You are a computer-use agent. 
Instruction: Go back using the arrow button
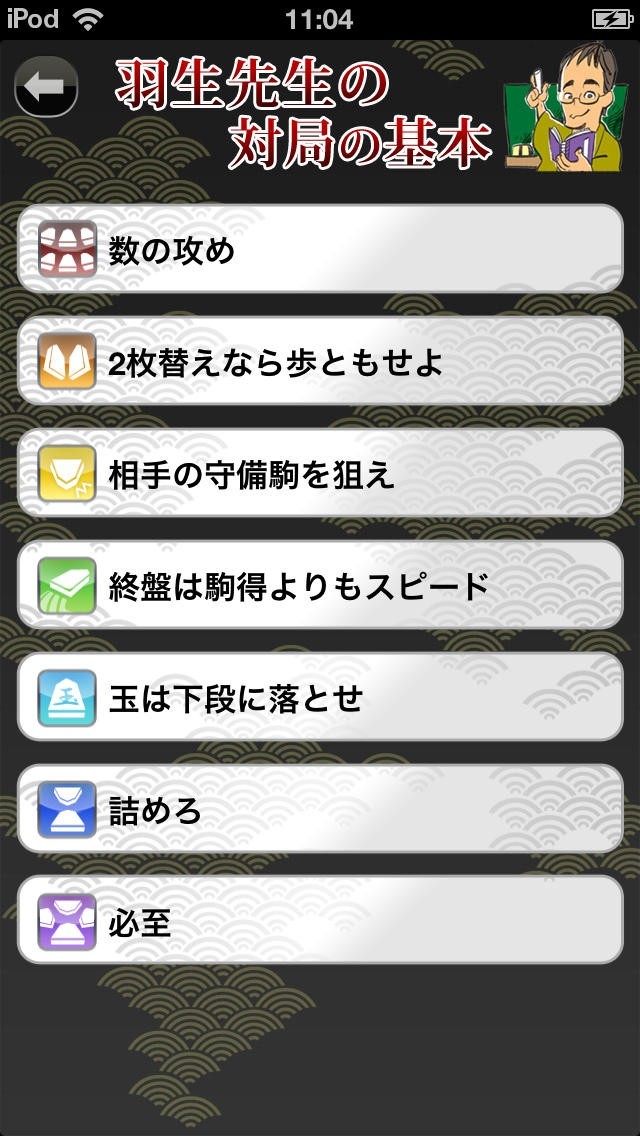[x=46, y=89]
